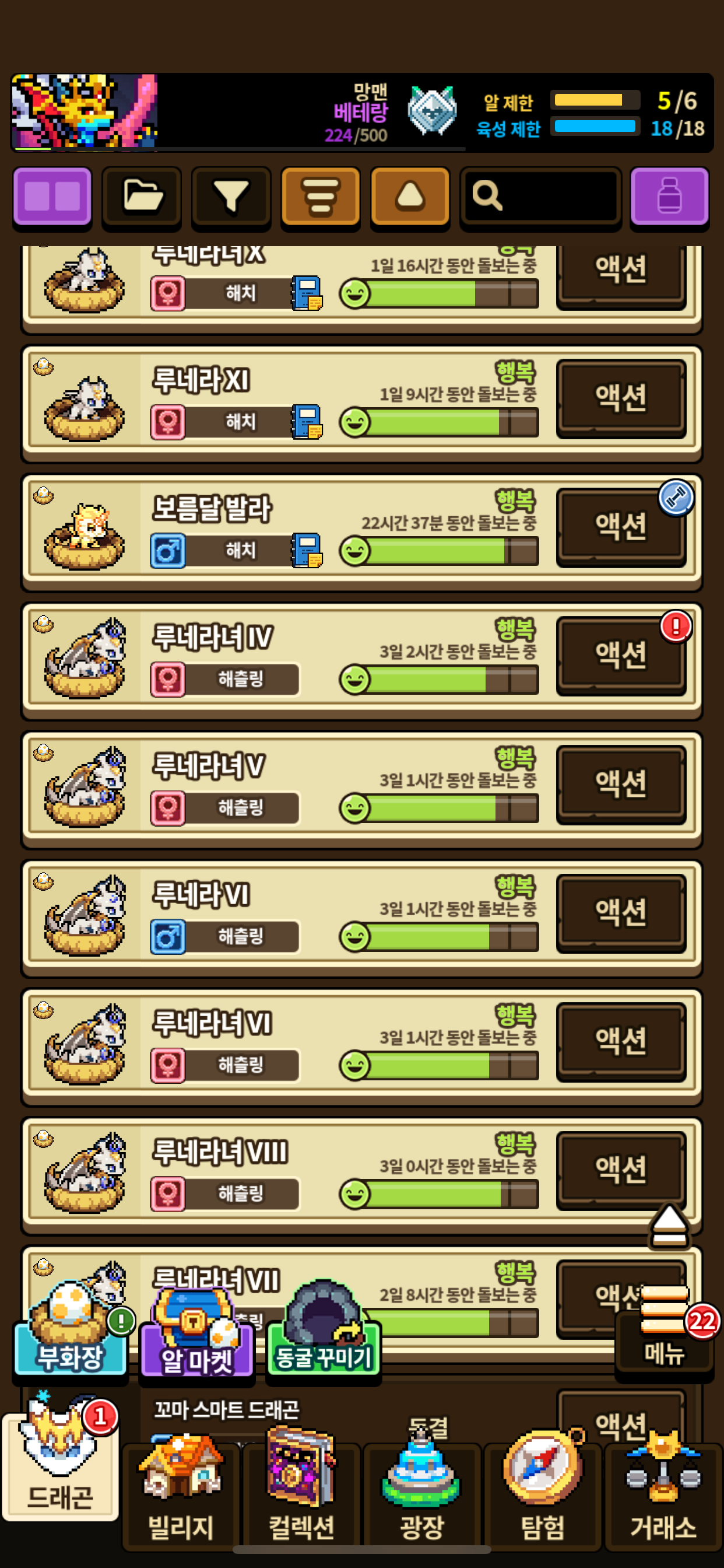Tap 액션 button for 루네라 XI
Screen dimensions: 724x1568
(x=621, y=397)
